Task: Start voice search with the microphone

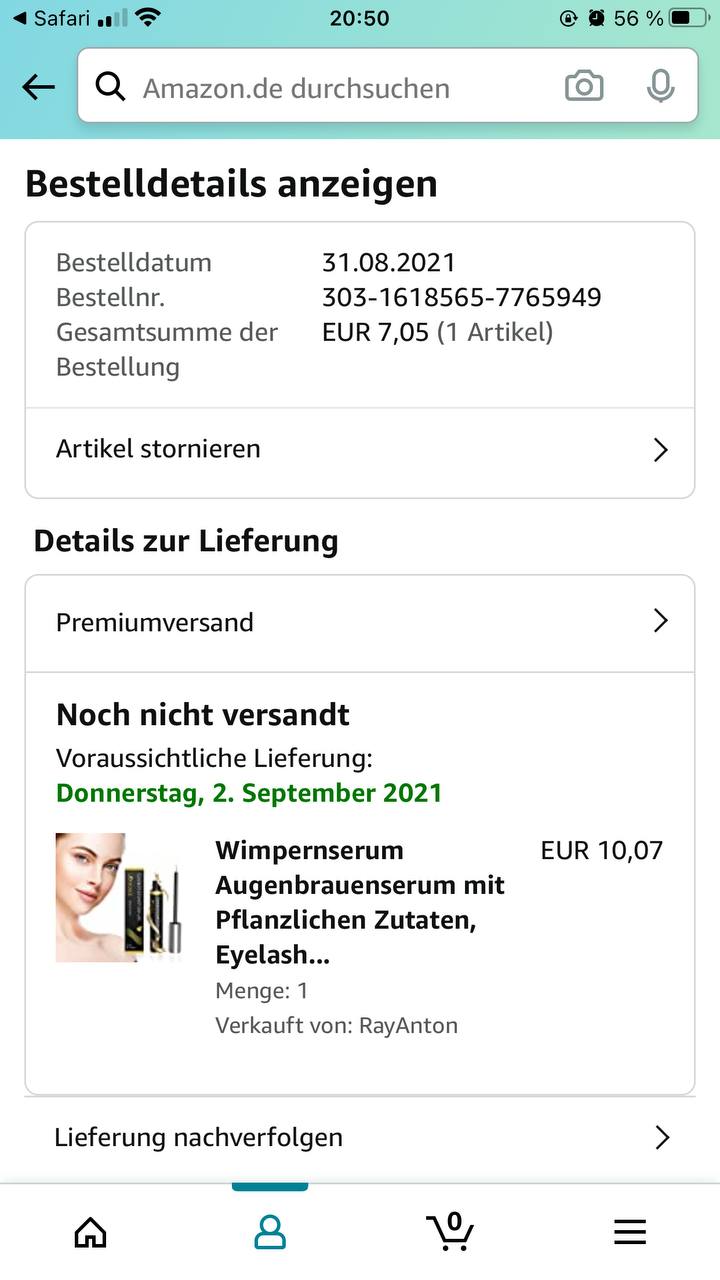Action: 660,87
